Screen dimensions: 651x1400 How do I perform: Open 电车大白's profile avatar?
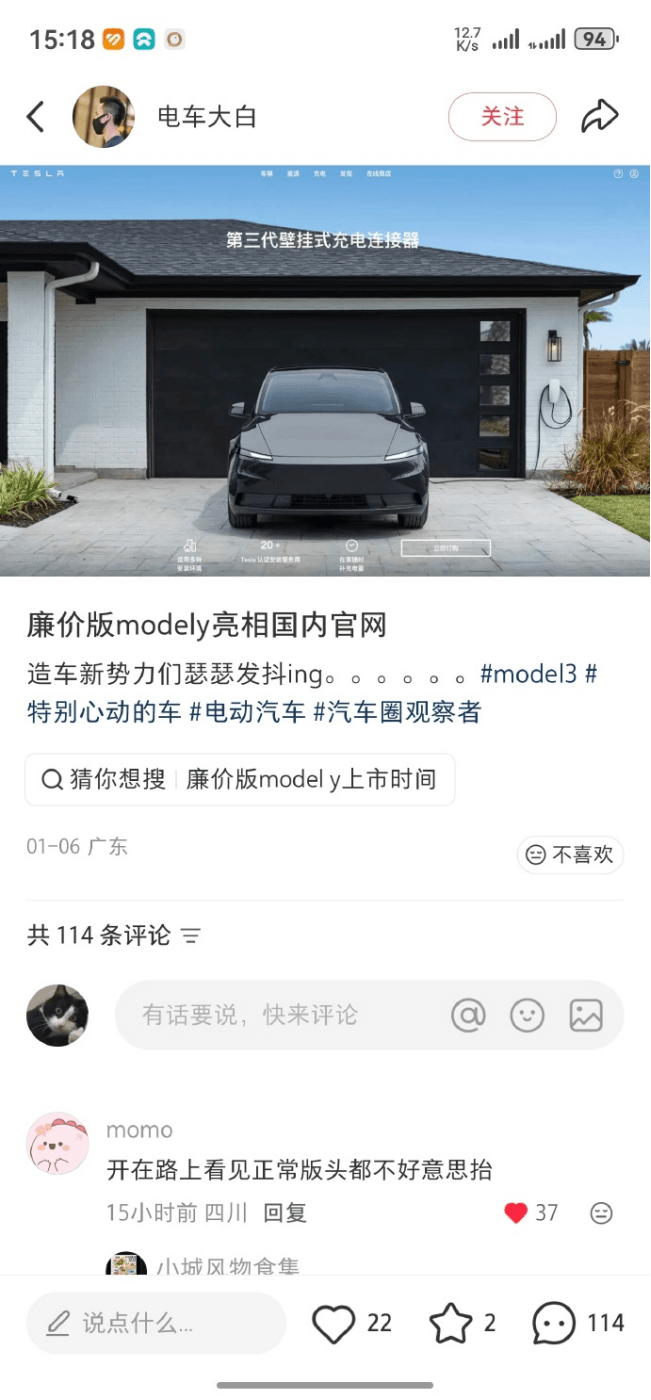103,117
